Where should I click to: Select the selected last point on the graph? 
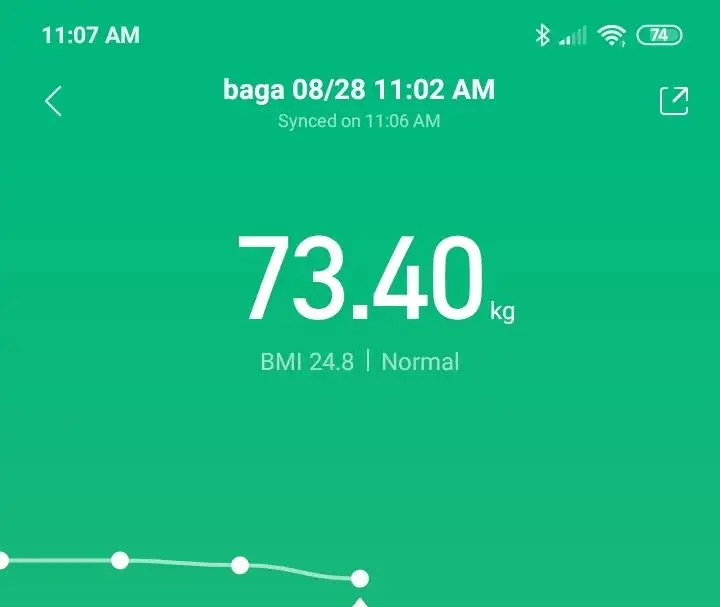click(x=360, y=578)
